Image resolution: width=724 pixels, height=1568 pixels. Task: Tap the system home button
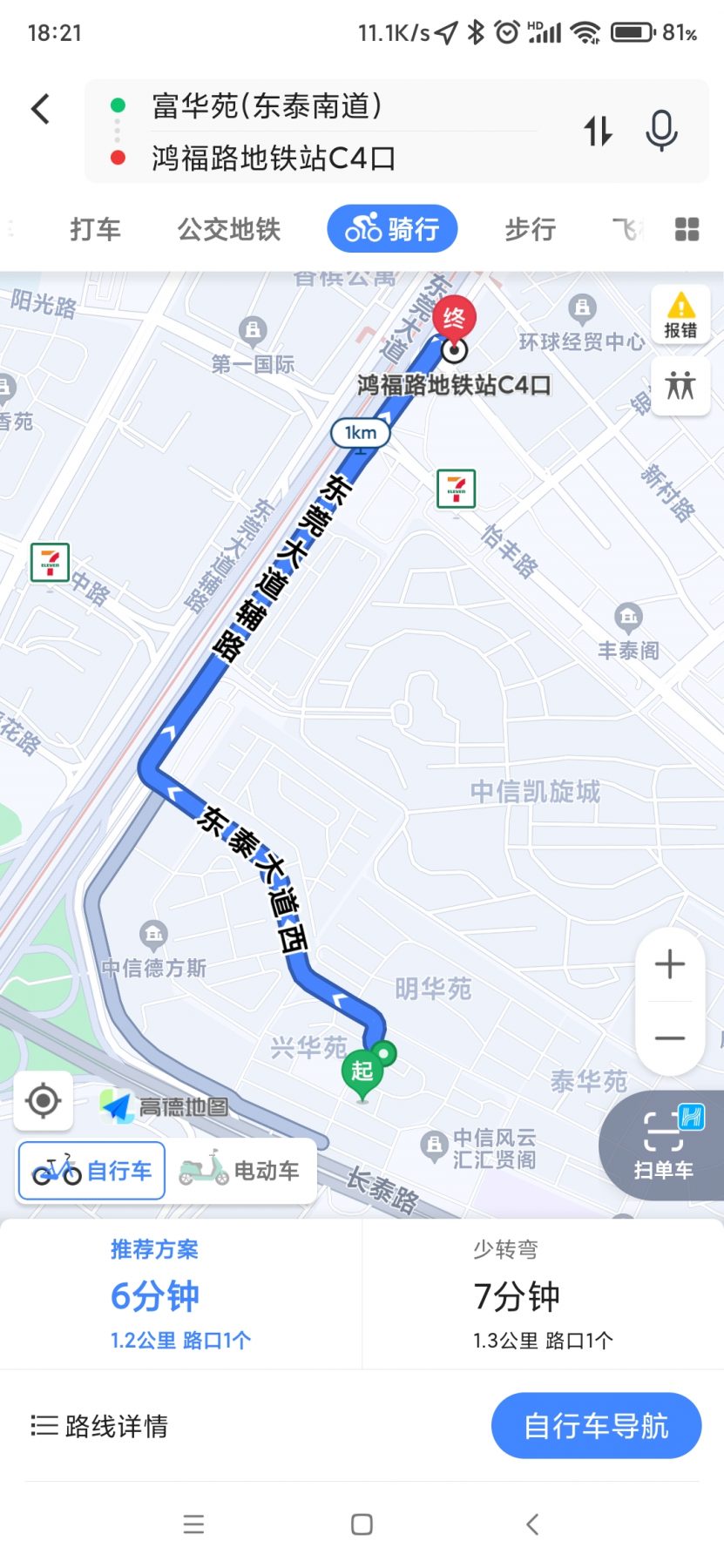point(362,1524)
